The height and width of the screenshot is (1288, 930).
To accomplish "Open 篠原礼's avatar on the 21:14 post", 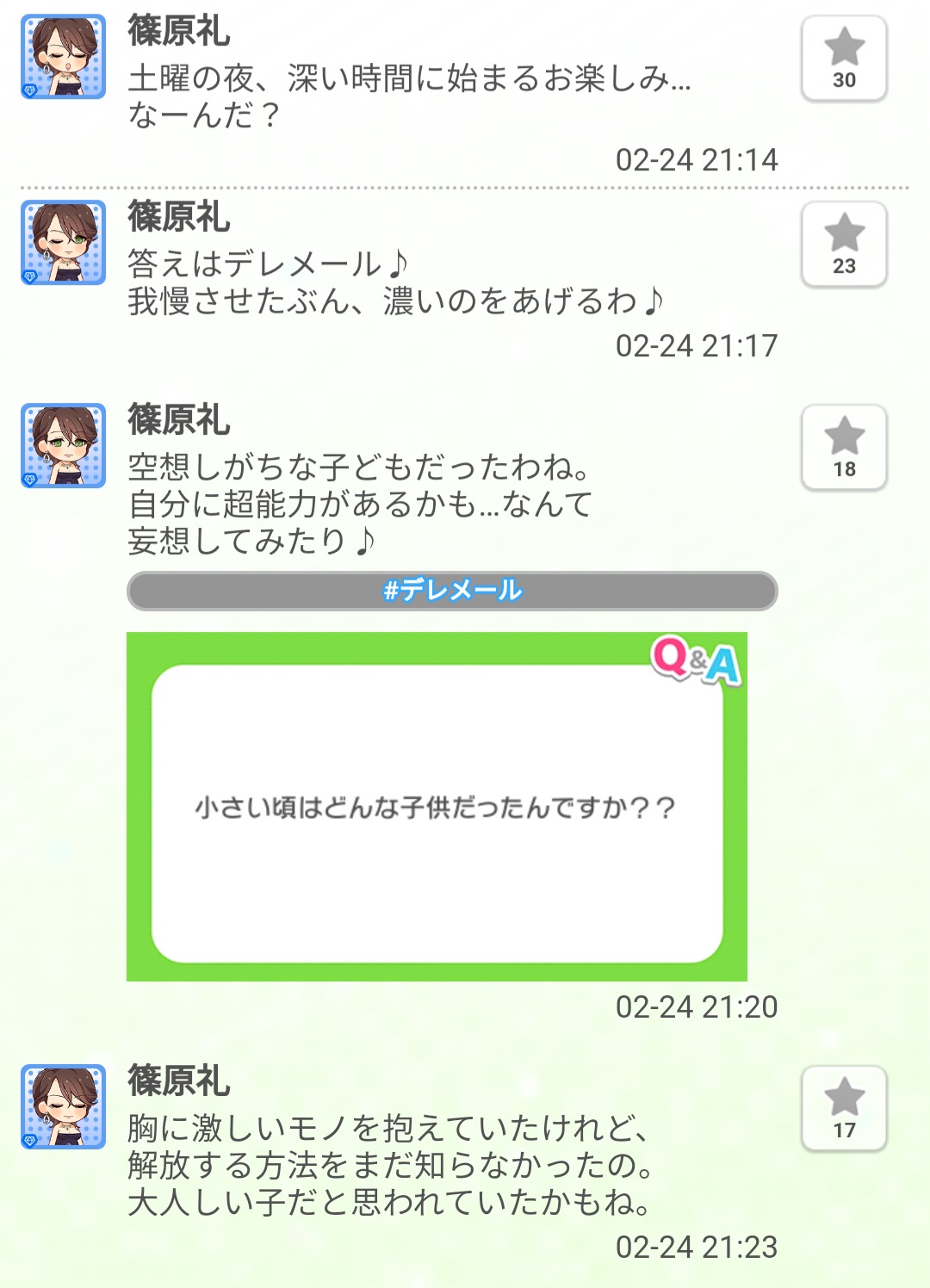I will coord(63,57).
